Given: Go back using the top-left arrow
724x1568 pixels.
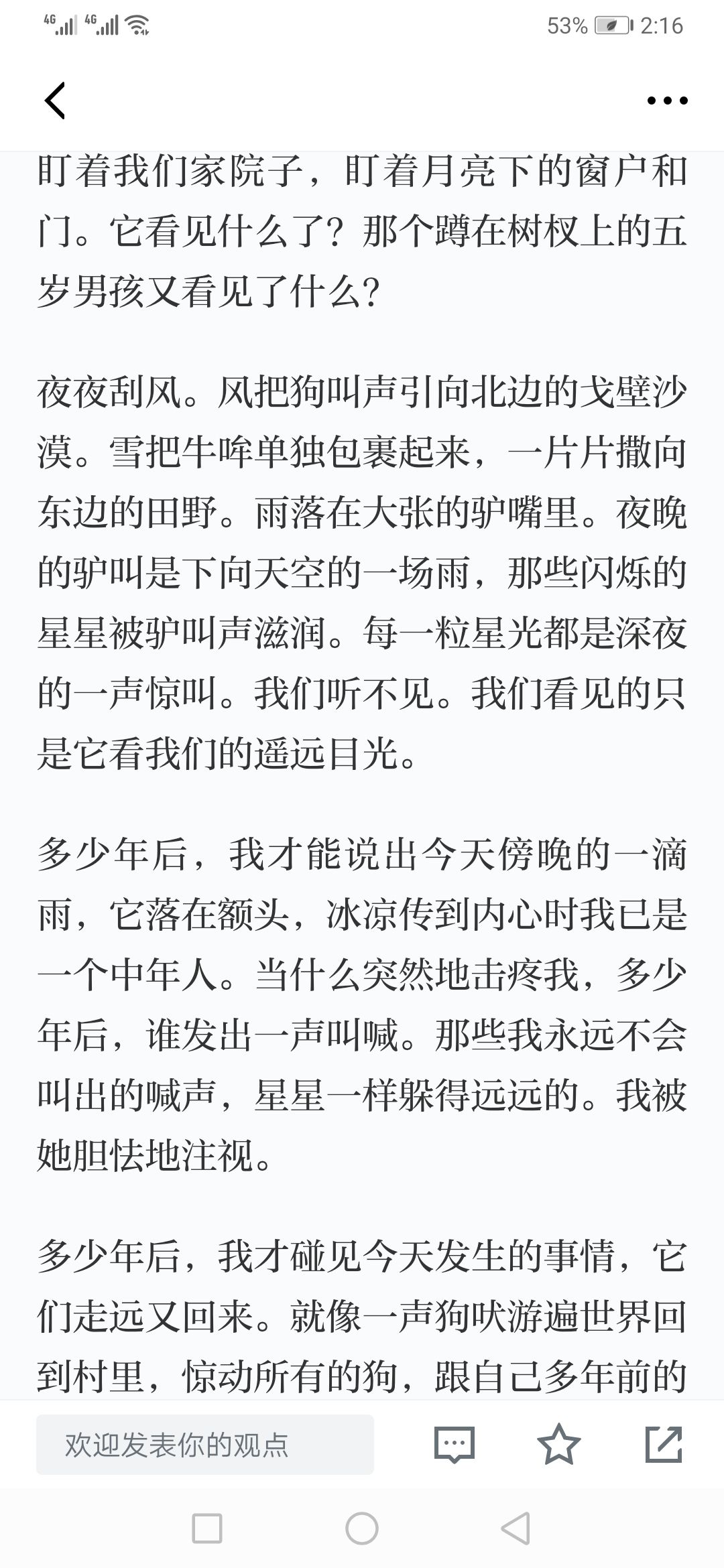Looking at the screenshot, I should (55, 101).
